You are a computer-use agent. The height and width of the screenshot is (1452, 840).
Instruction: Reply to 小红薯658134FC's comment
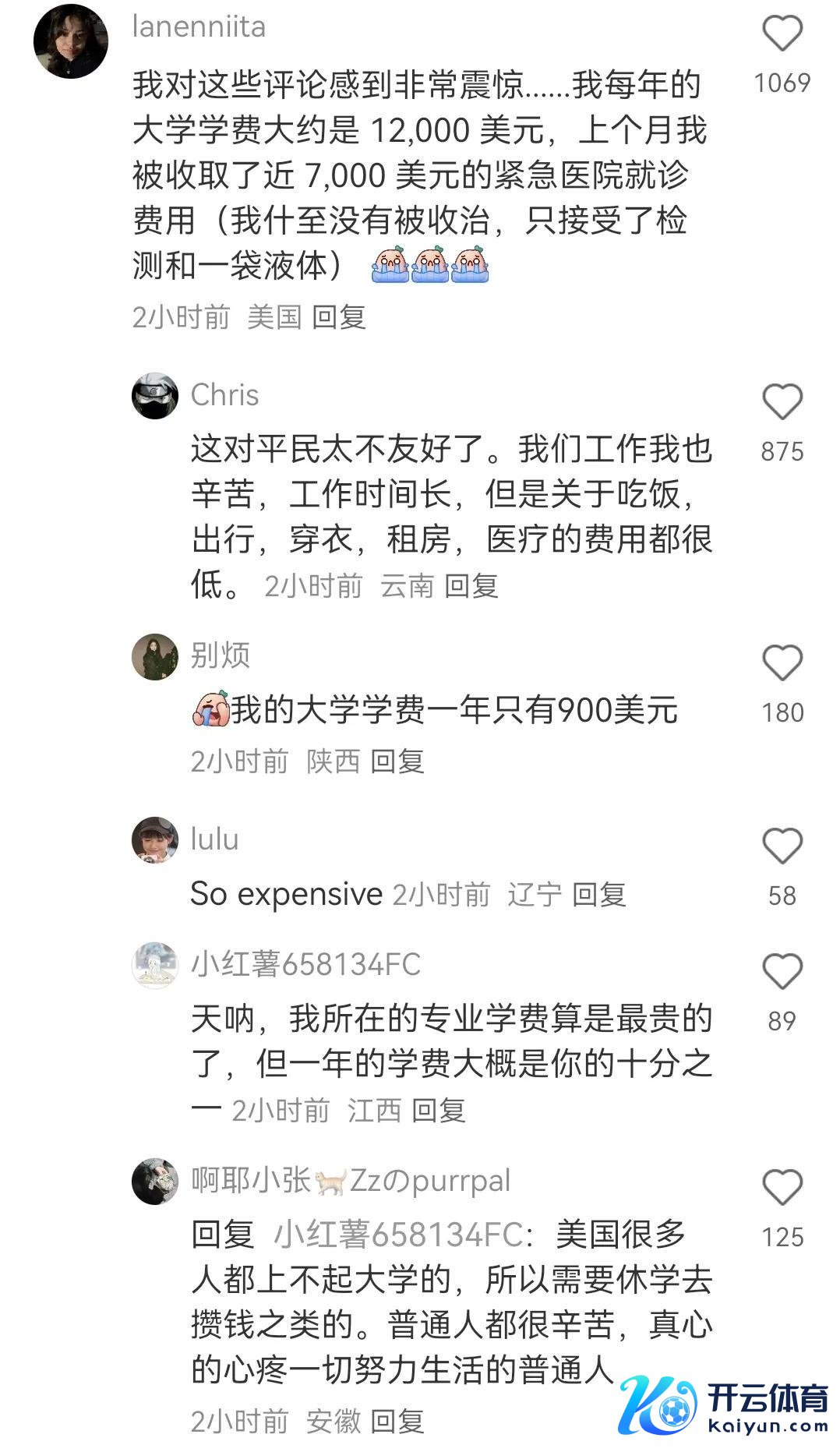439,1111
